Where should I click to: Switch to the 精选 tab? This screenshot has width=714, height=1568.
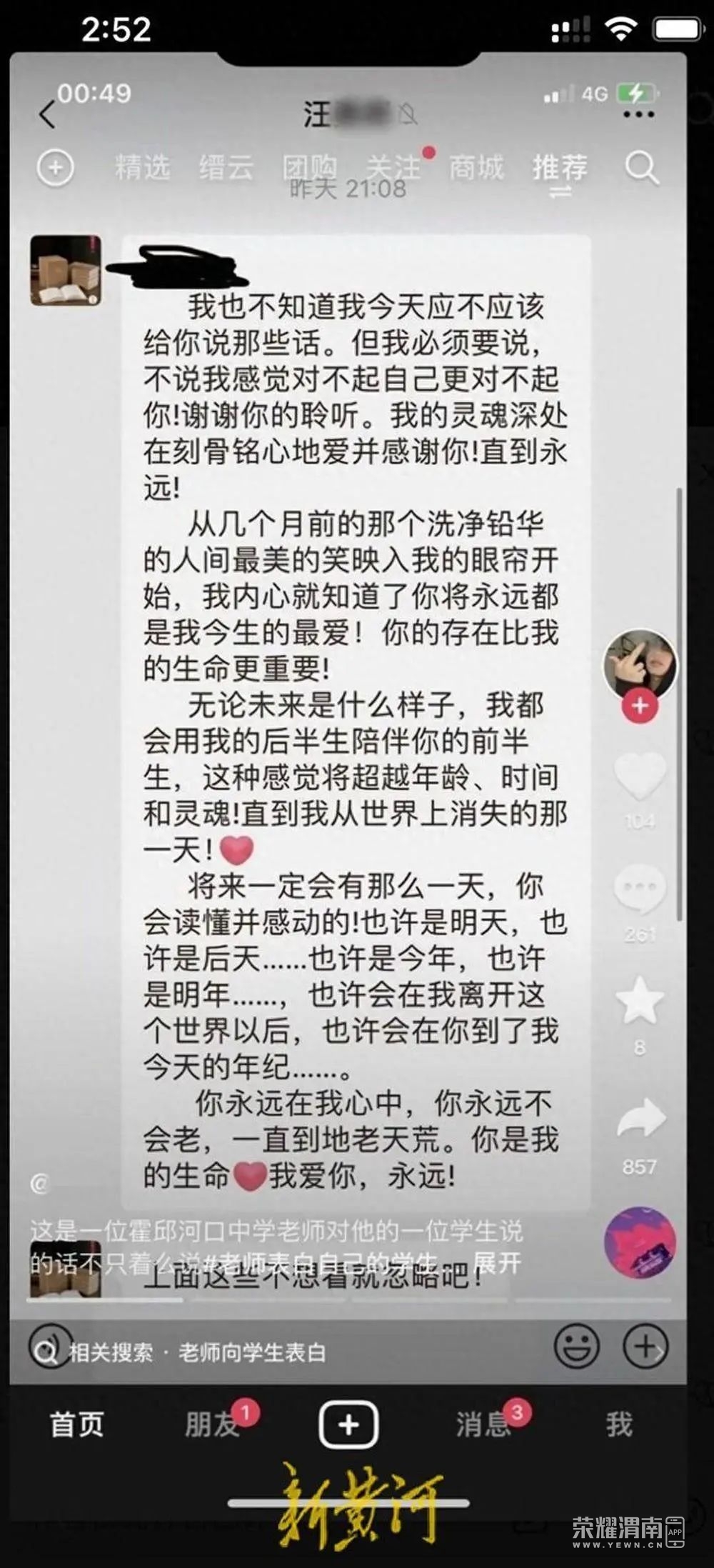[x=142, y=168]
